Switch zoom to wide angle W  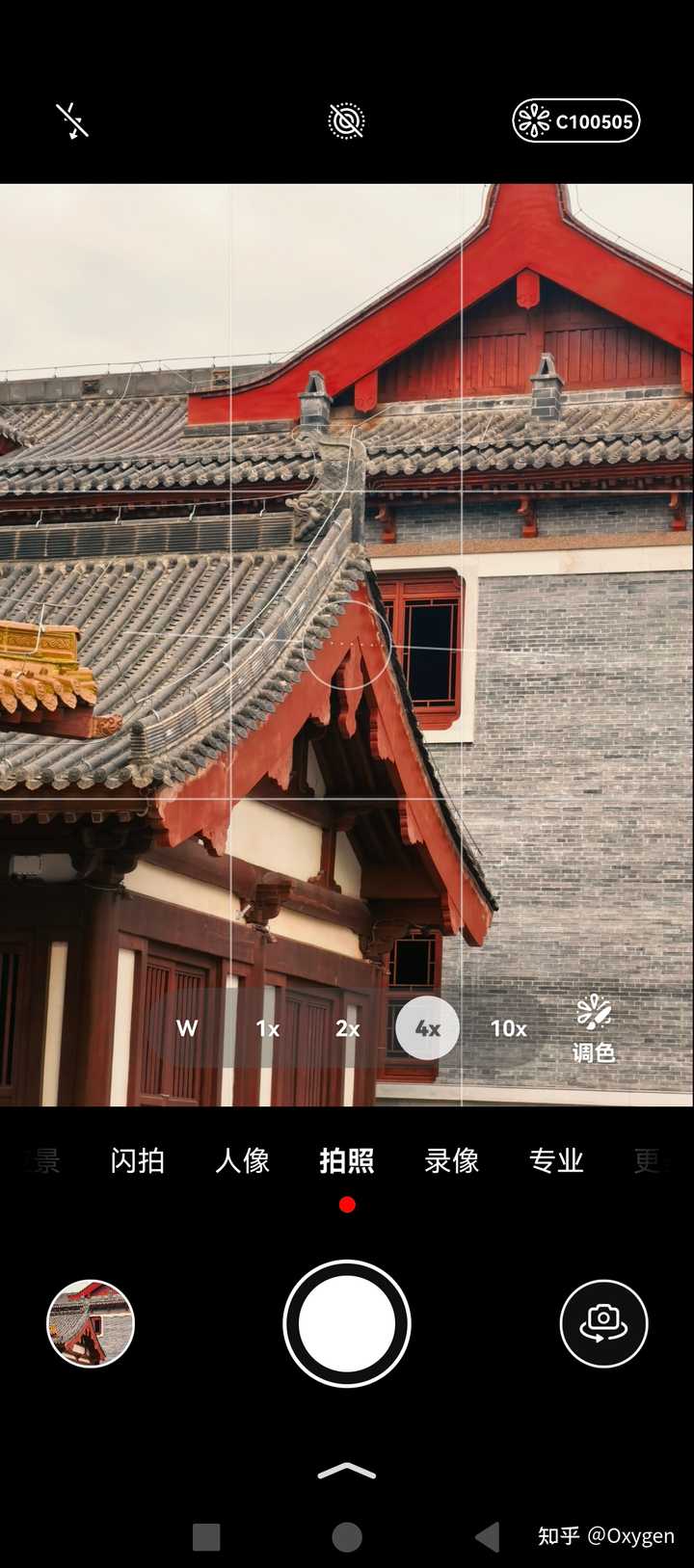[187, 1028]
